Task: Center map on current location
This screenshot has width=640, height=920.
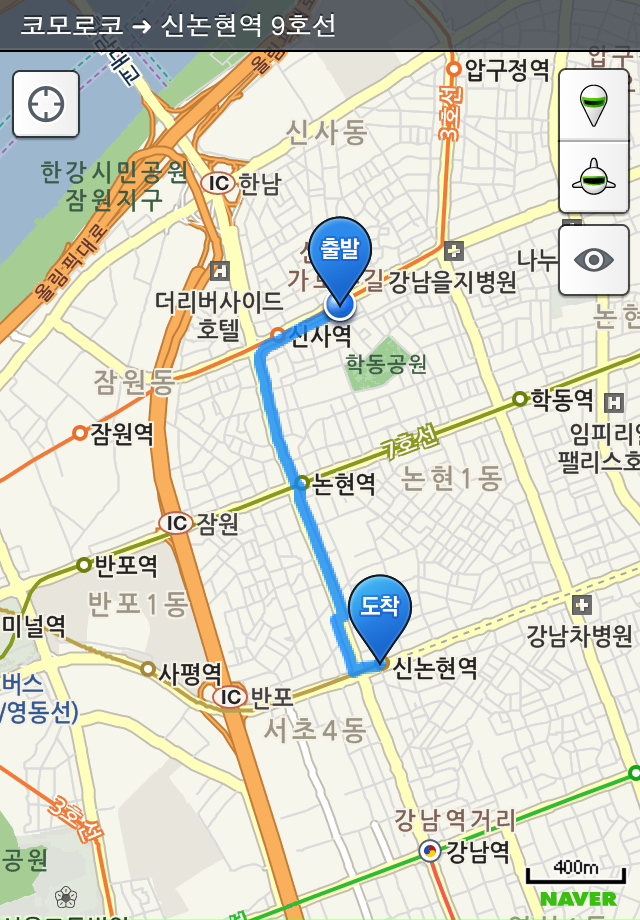Action: [46, 104]
